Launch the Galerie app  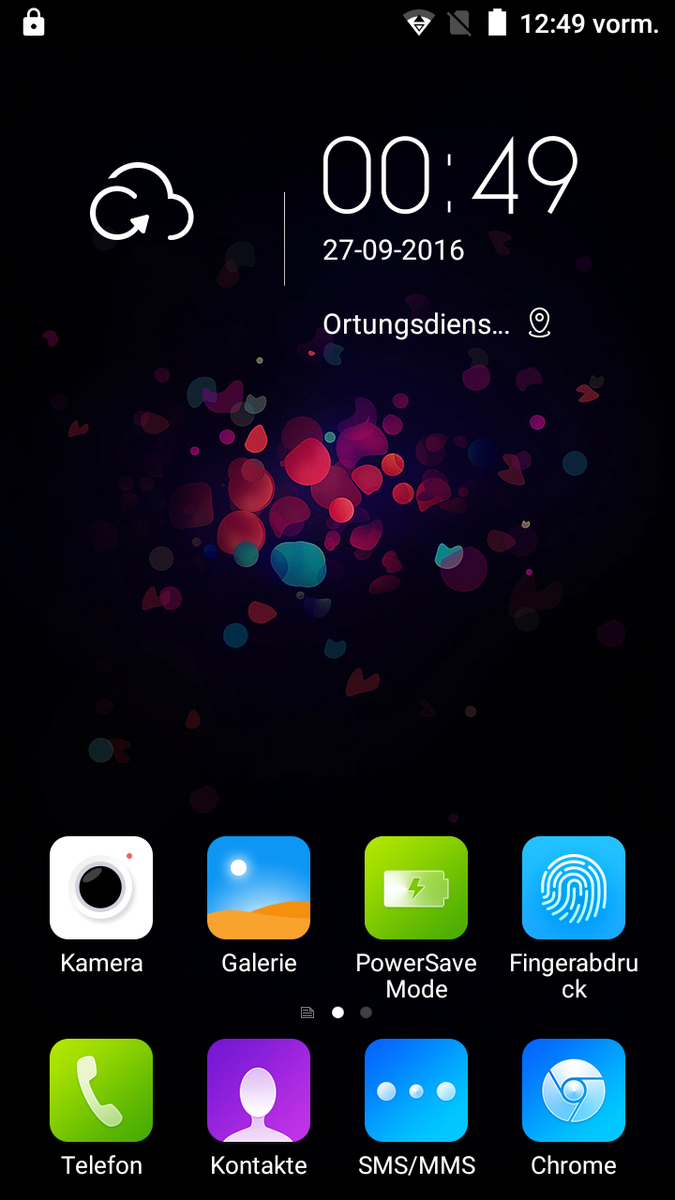coord(259,888)
